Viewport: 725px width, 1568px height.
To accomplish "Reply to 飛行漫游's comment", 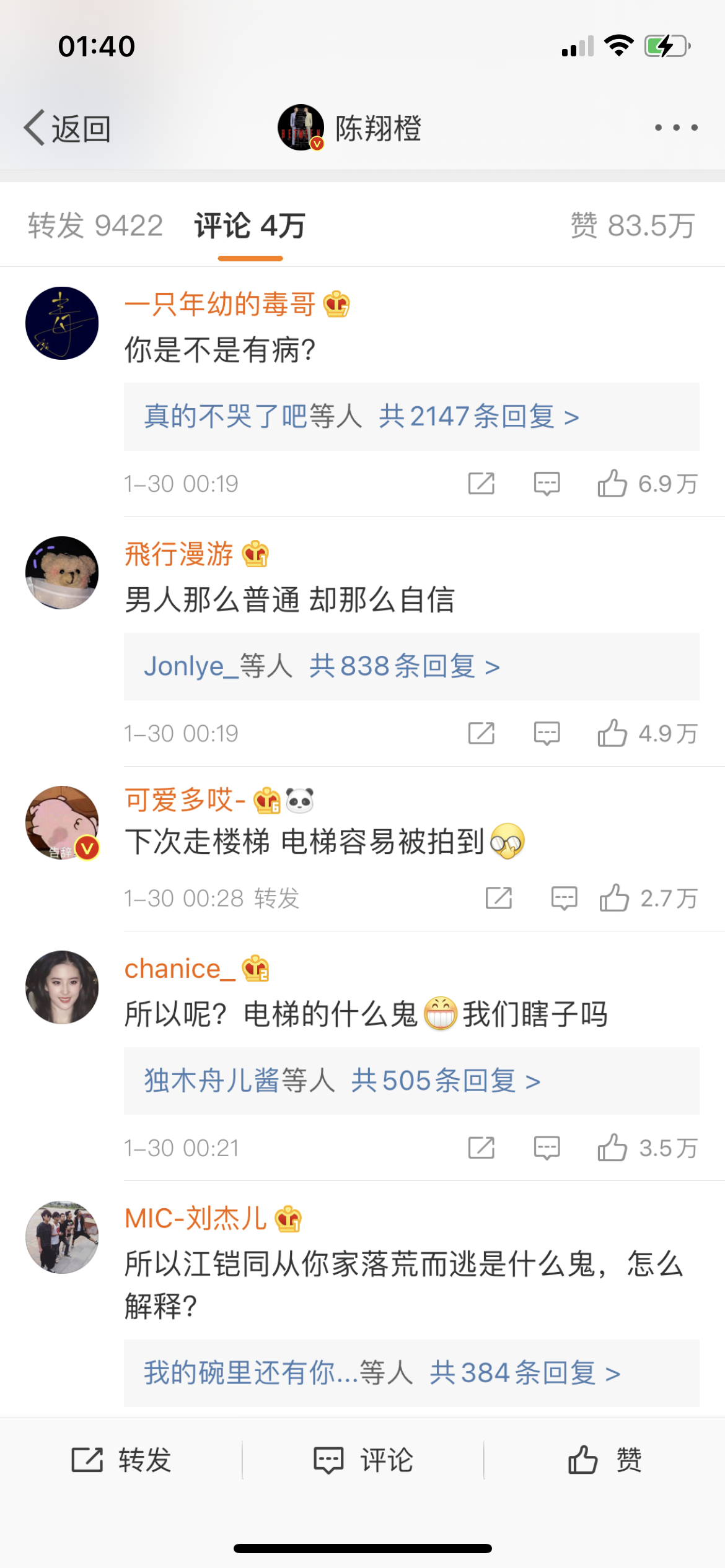I will click(x=547, y=734).
